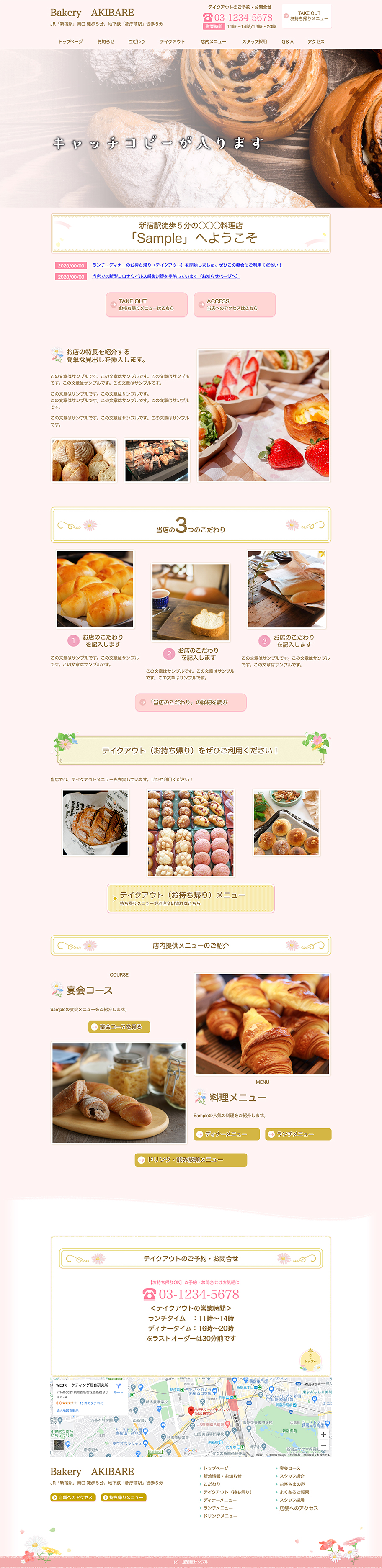Tap ACCESS 当店へのアクセスはこちら button

coord(235,304)
